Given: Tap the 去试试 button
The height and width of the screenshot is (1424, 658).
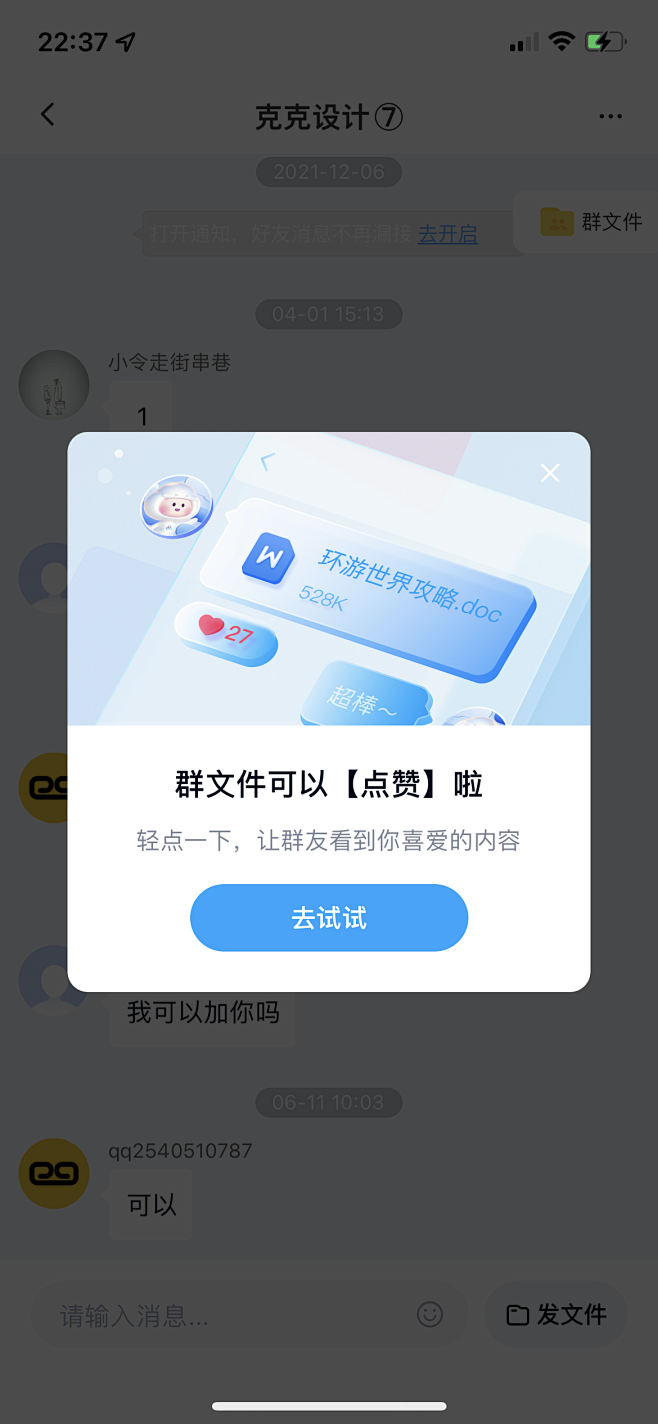Looking at the screenshot, I should tap(329, 918).
